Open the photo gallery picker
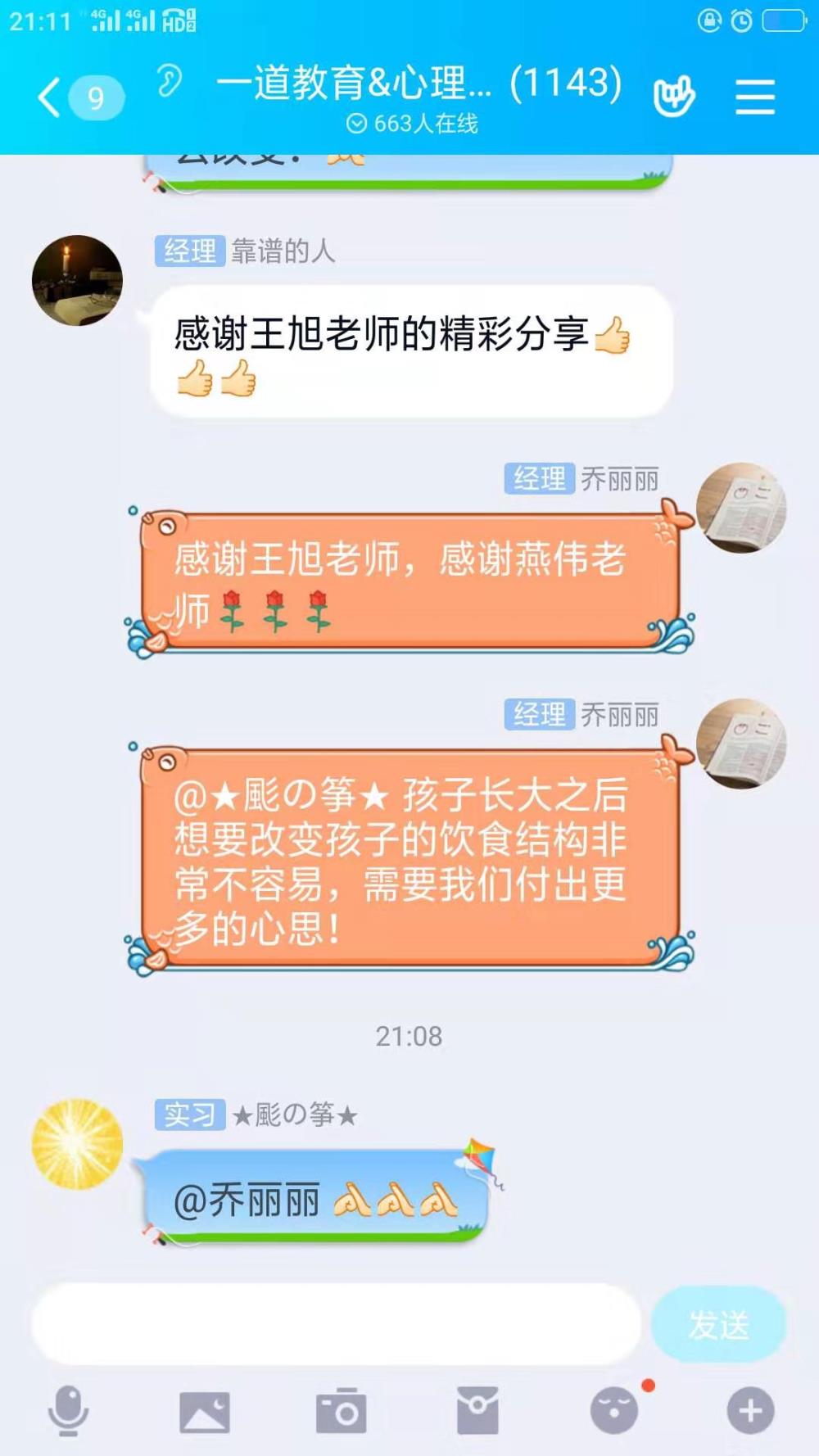Screen dimensions: 819x1456 coord(205,1412)
